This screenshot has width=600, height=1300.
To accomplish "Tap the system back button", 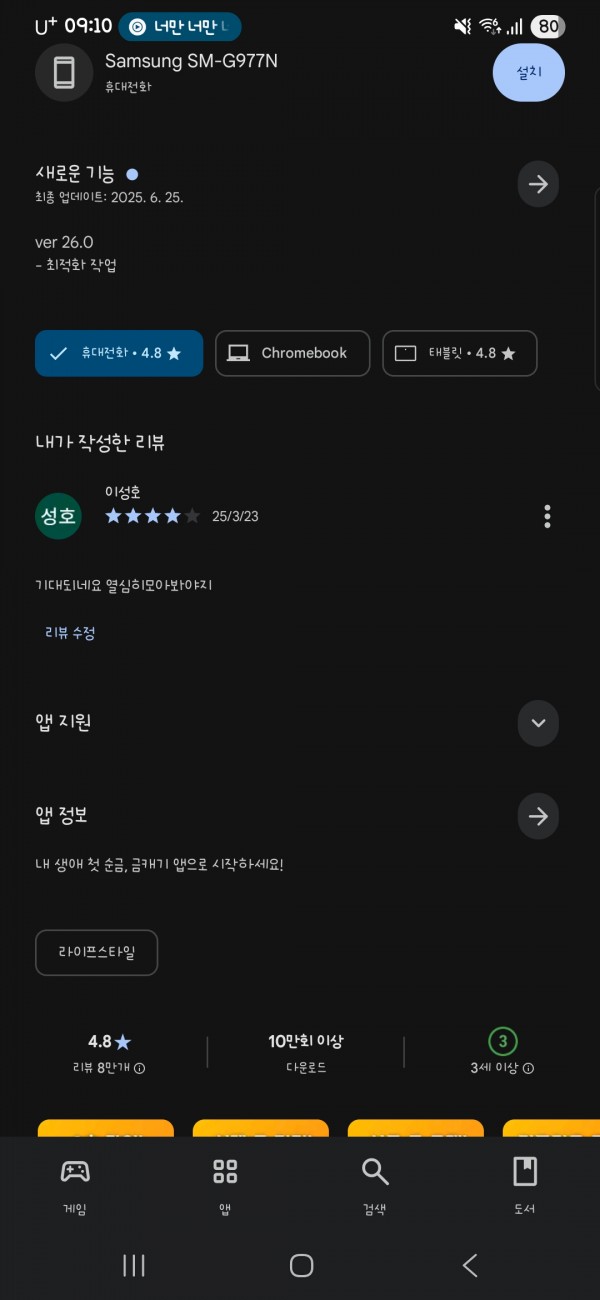I will click(x=470, y=1265).
